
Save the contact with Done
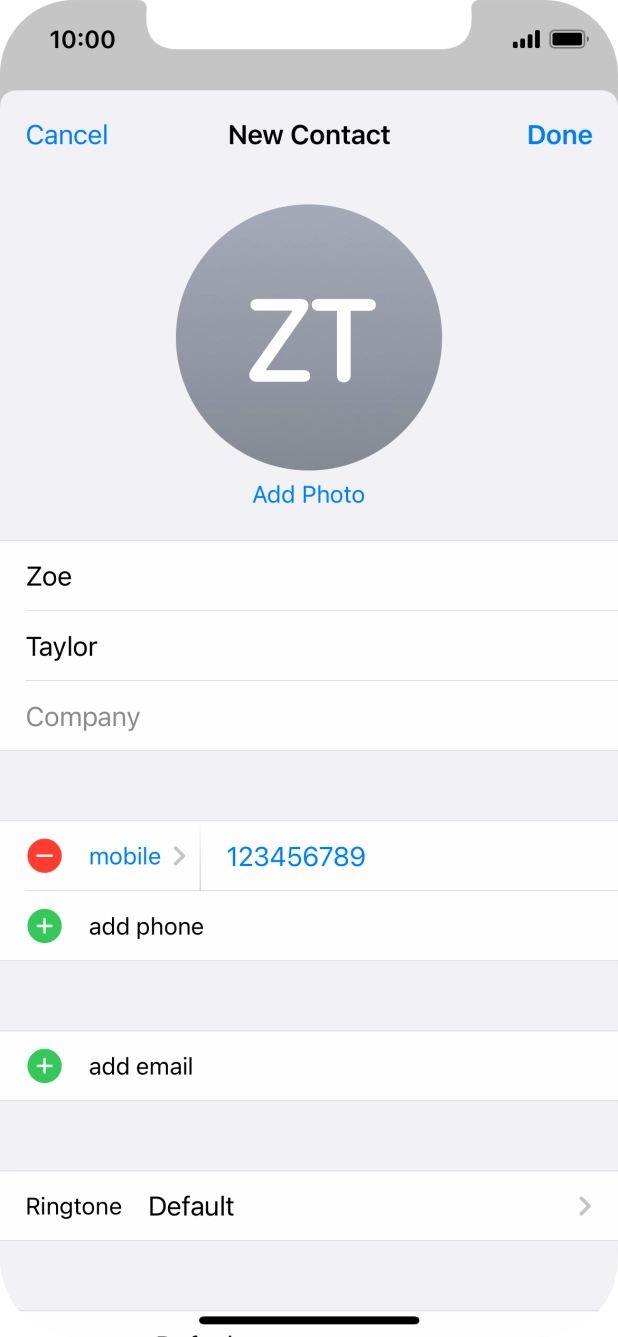point(559,135)
